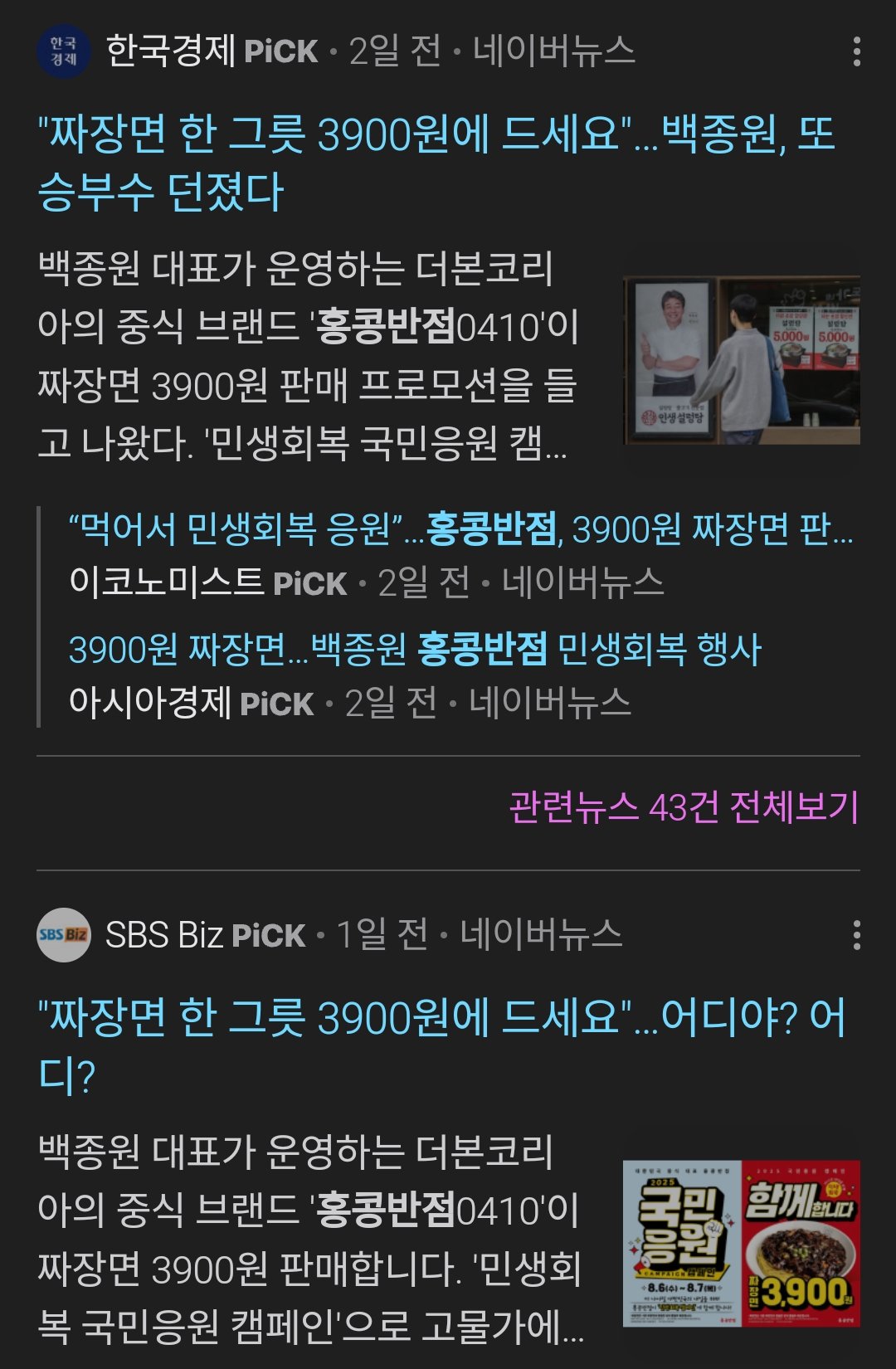The width and height of the screenshot is (896, 1369).
Task: Open 네이버뉴스 link beside 한국경제
Action: pyautogui.click(x=553, y=51)
